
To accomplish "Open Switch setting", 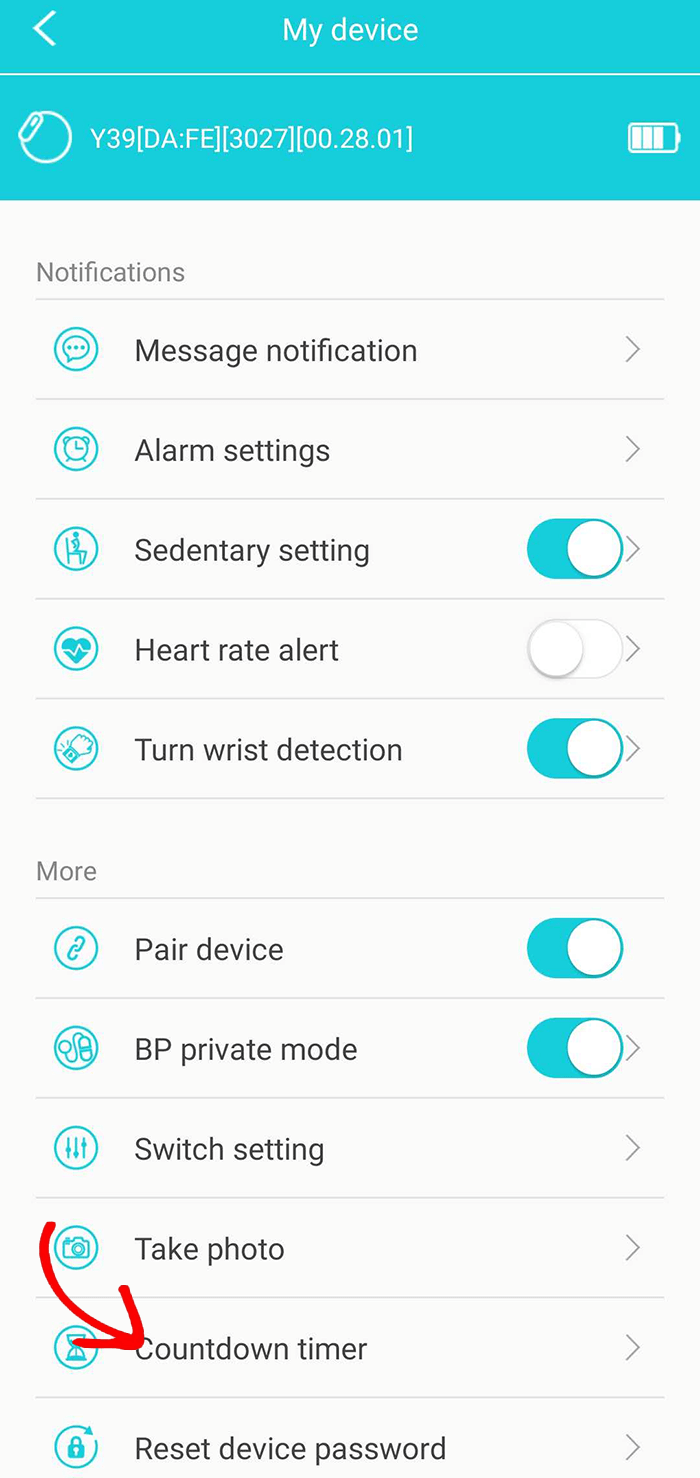I will click(350, 1149).
